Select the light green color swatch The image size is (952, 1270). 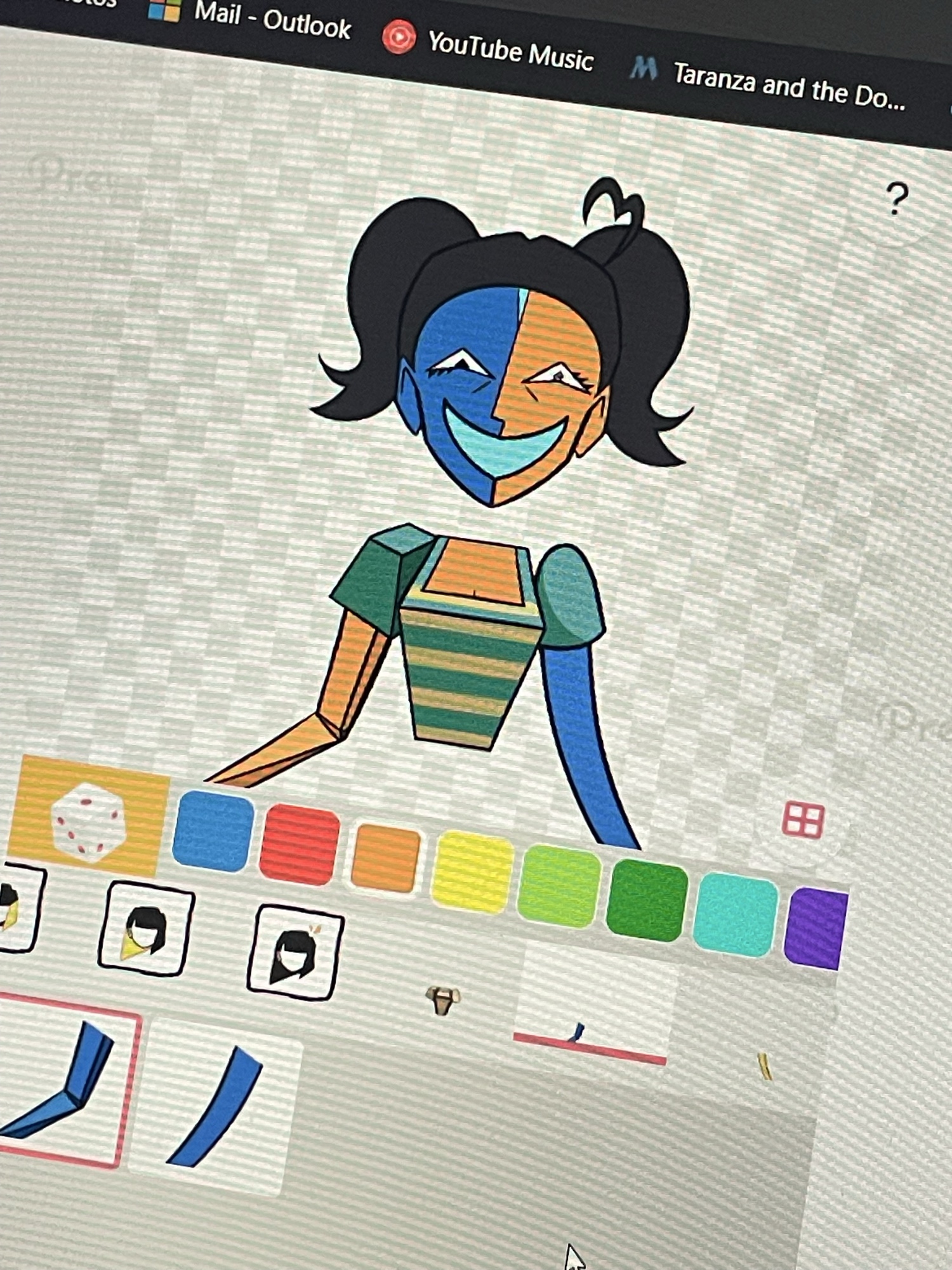click(559, 887)
